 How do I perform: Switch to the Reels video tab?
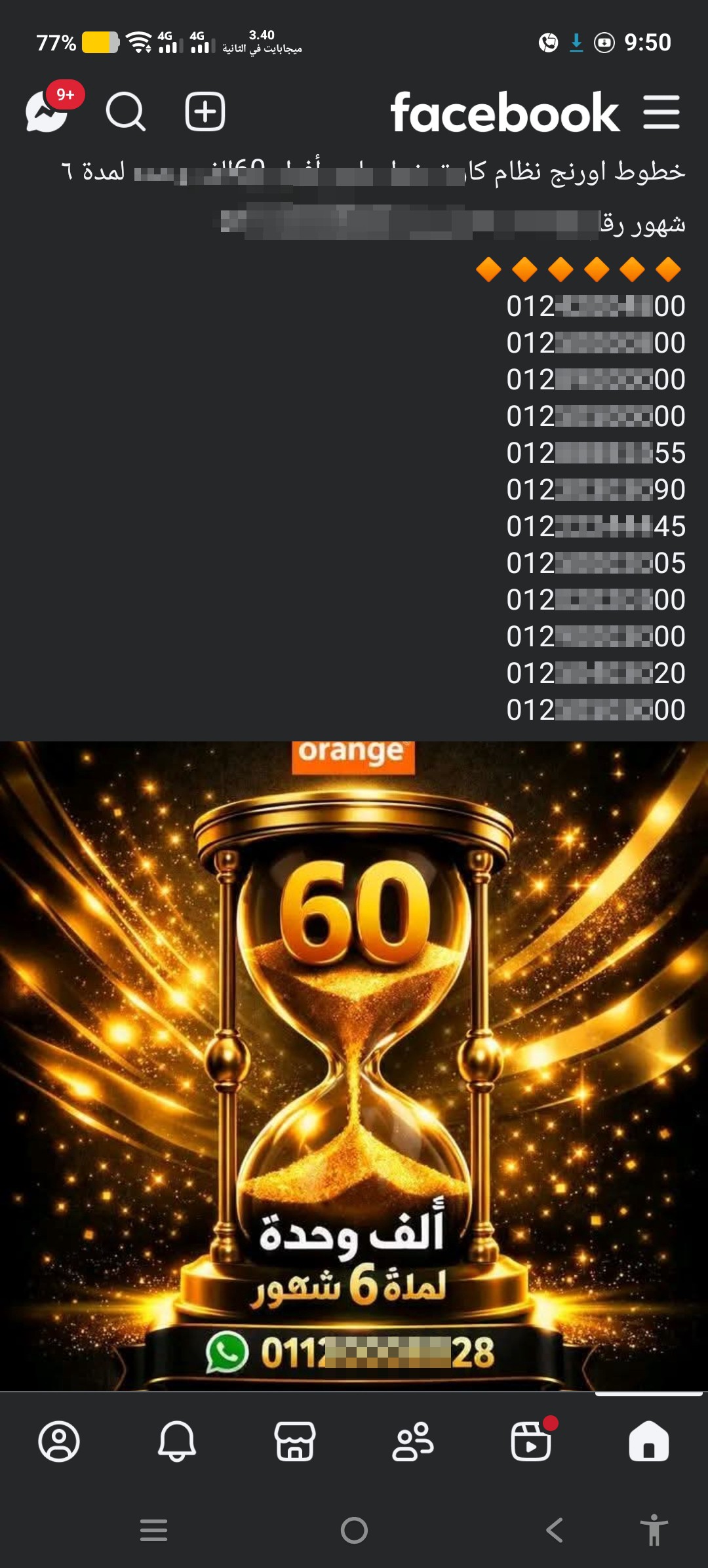[x=532, y=1440]
